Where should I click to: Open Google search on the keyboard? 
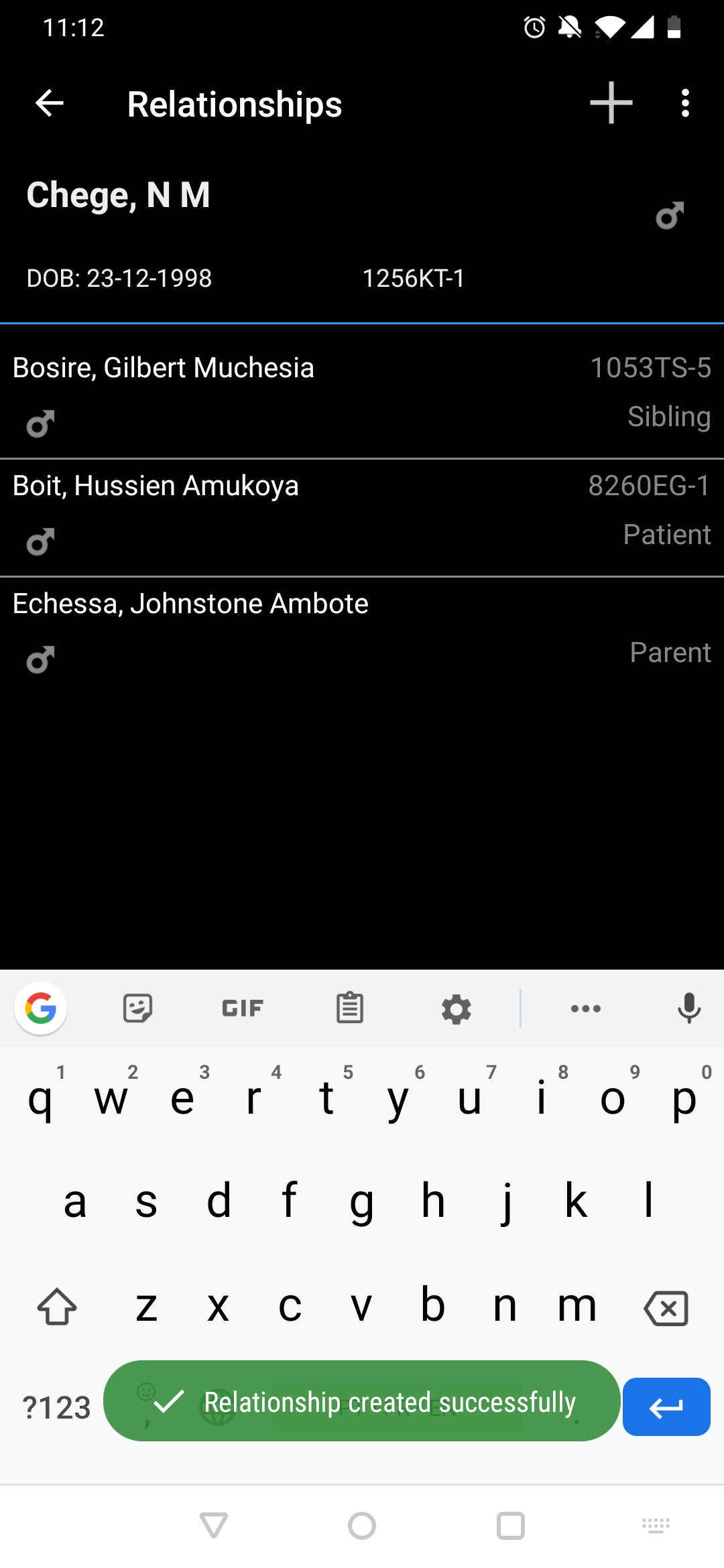point(40,1008)
